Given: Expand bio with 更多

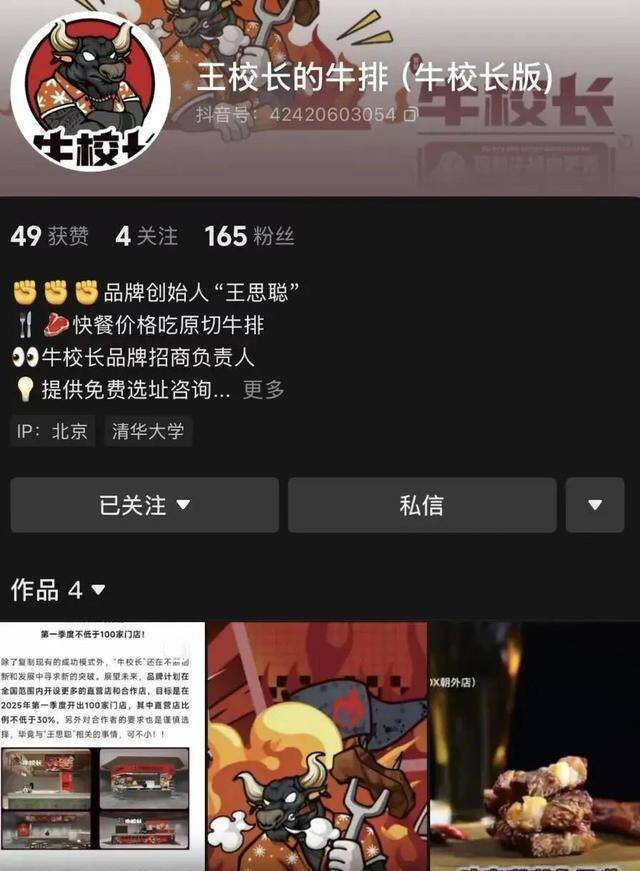Looking at the screenshot, I should [x=264, y=389].
